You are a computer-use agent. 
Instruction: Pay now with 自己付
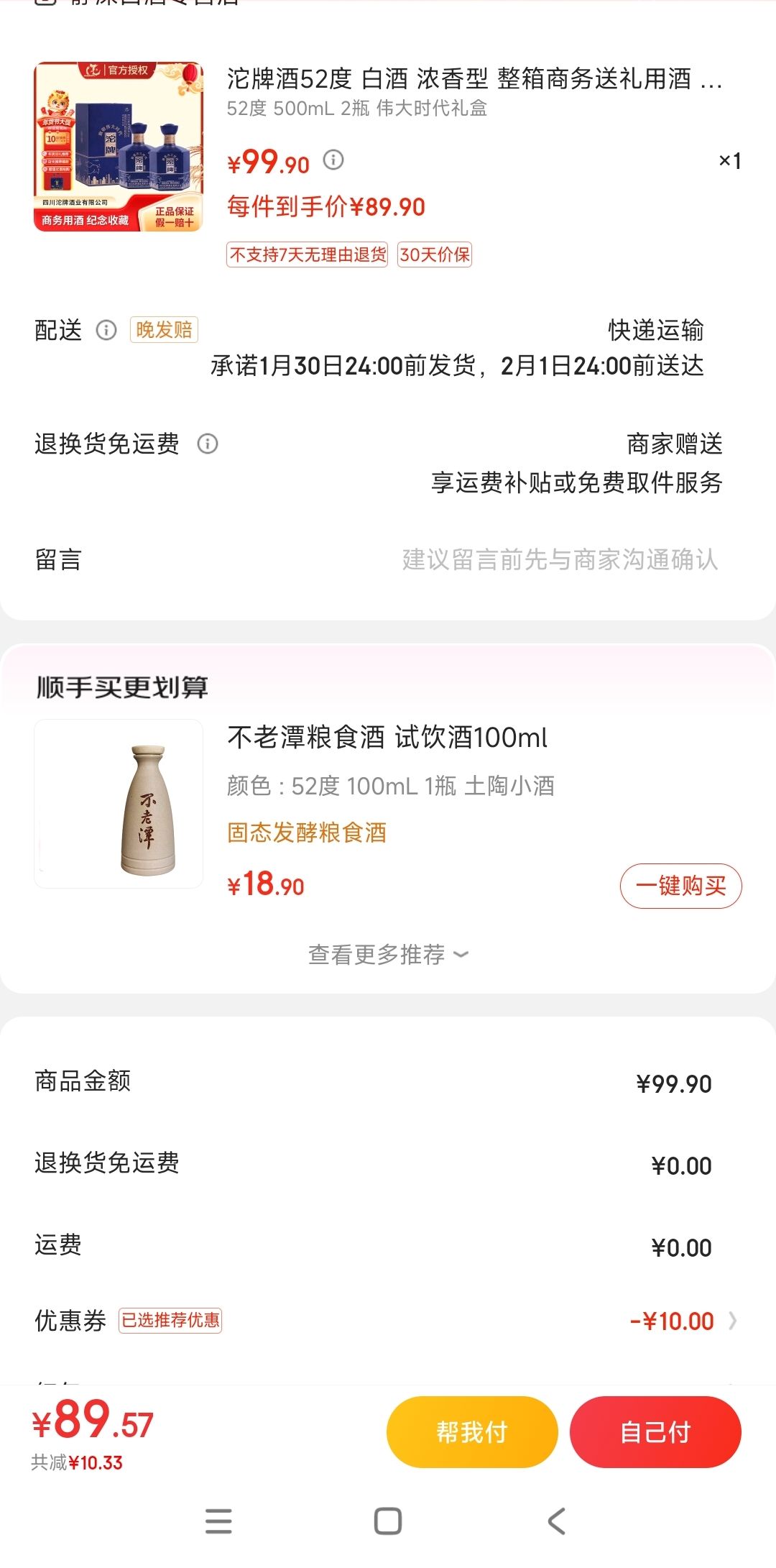pos(655,1432)
